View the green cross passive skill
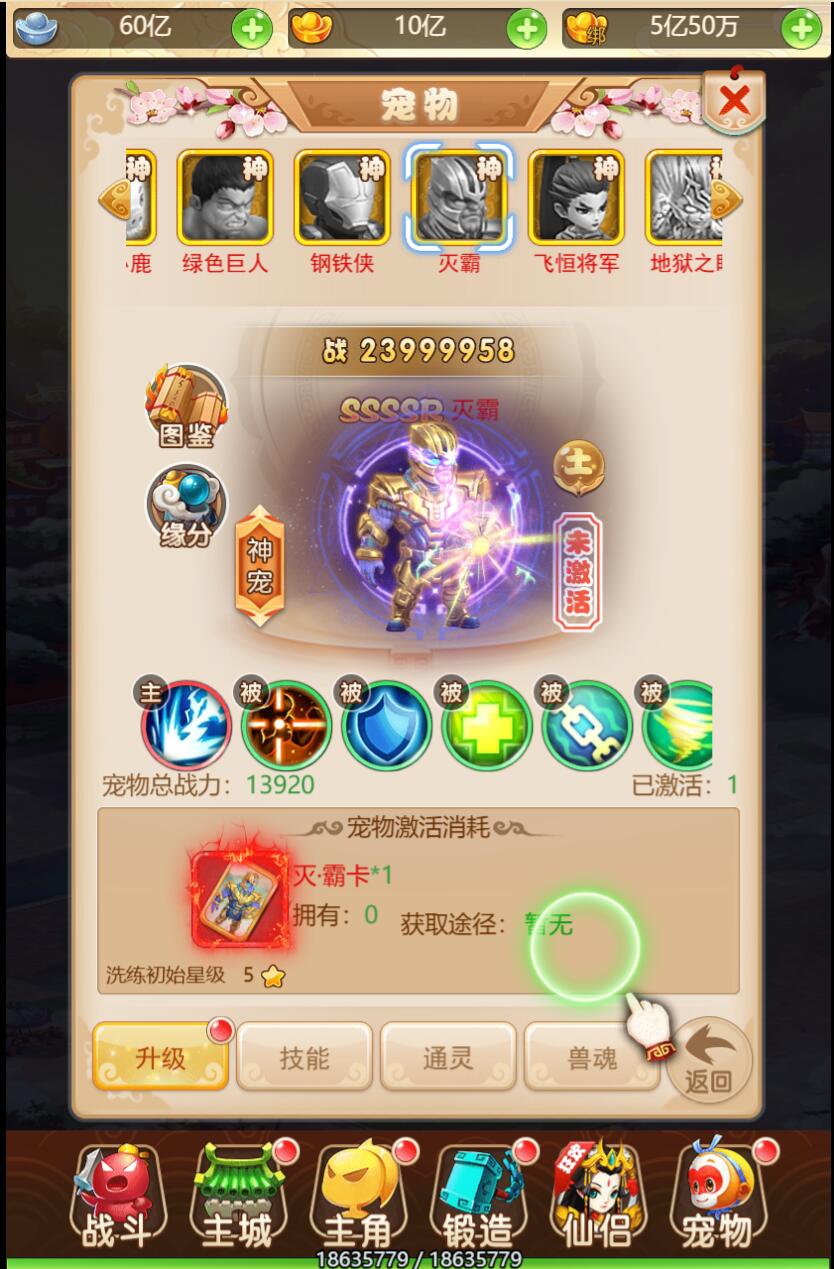 (486, 726)
